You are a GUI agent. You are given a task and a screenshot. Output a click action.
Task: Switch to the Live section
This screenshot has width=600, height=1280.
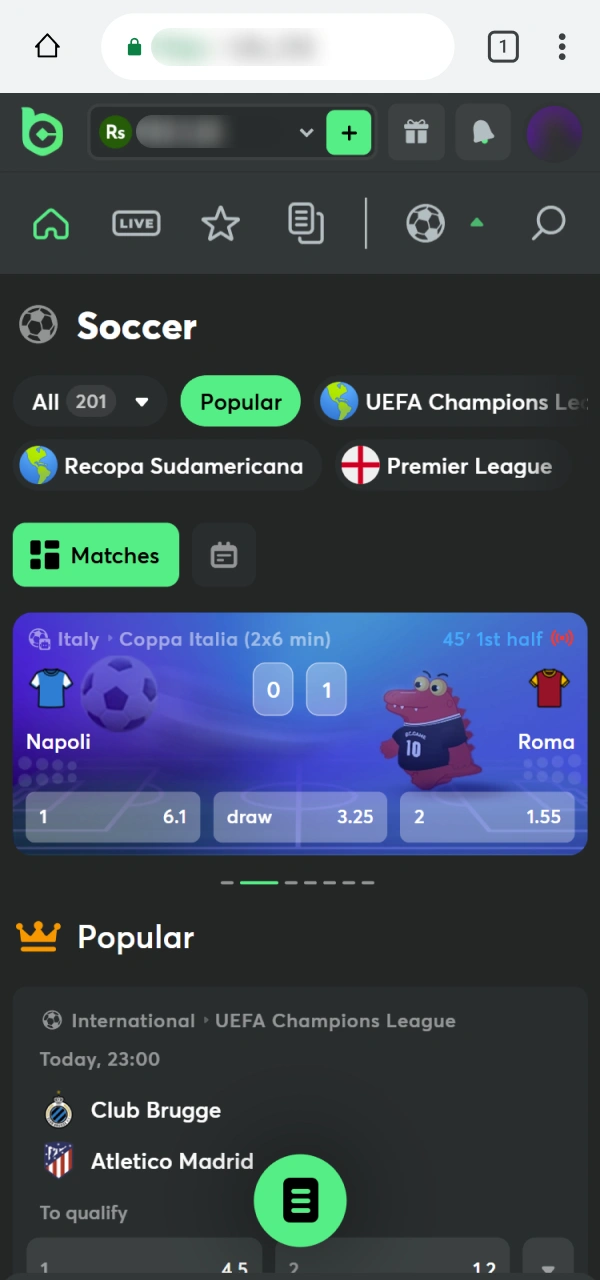click(x=136, y=223)
